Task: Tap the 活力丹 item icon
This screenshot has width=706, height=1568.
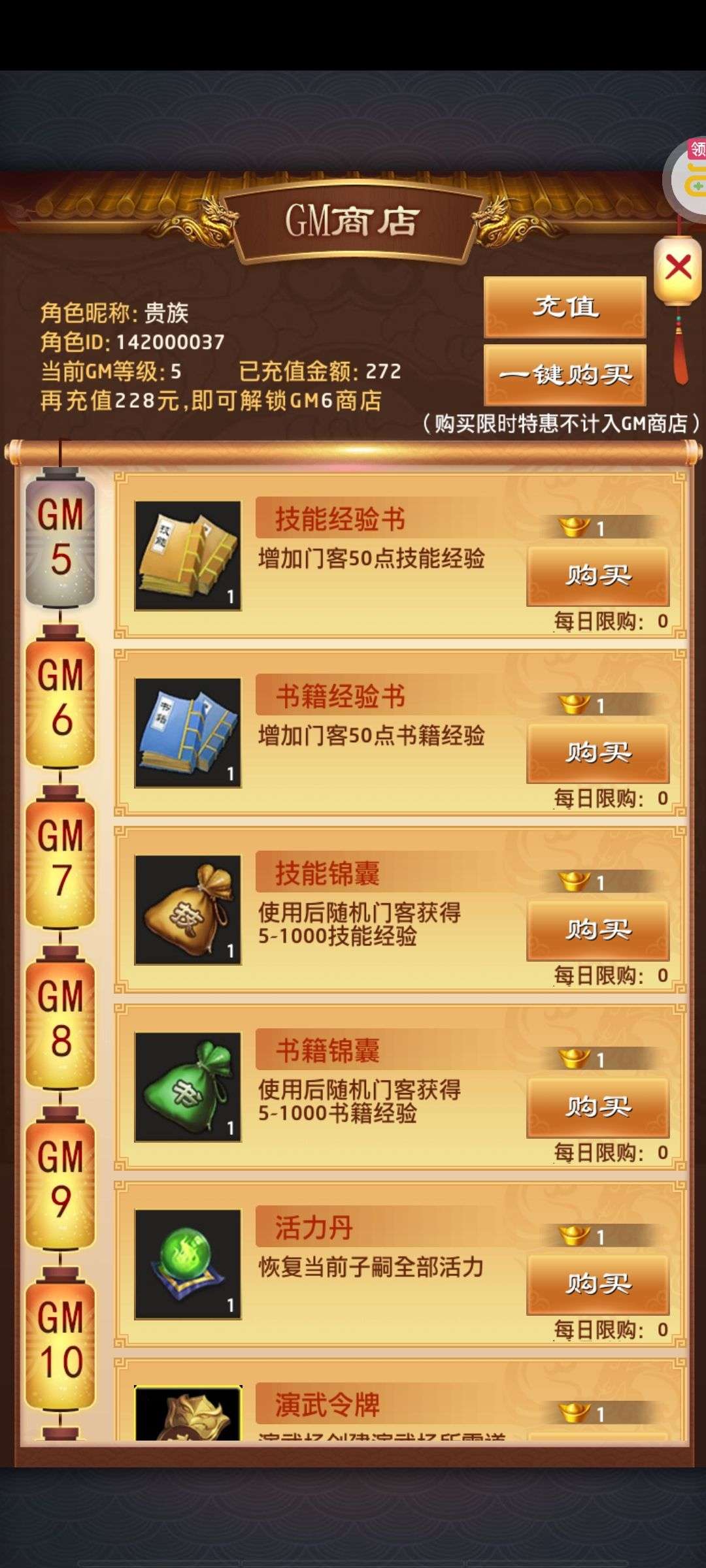Action: click(188, 1264)
